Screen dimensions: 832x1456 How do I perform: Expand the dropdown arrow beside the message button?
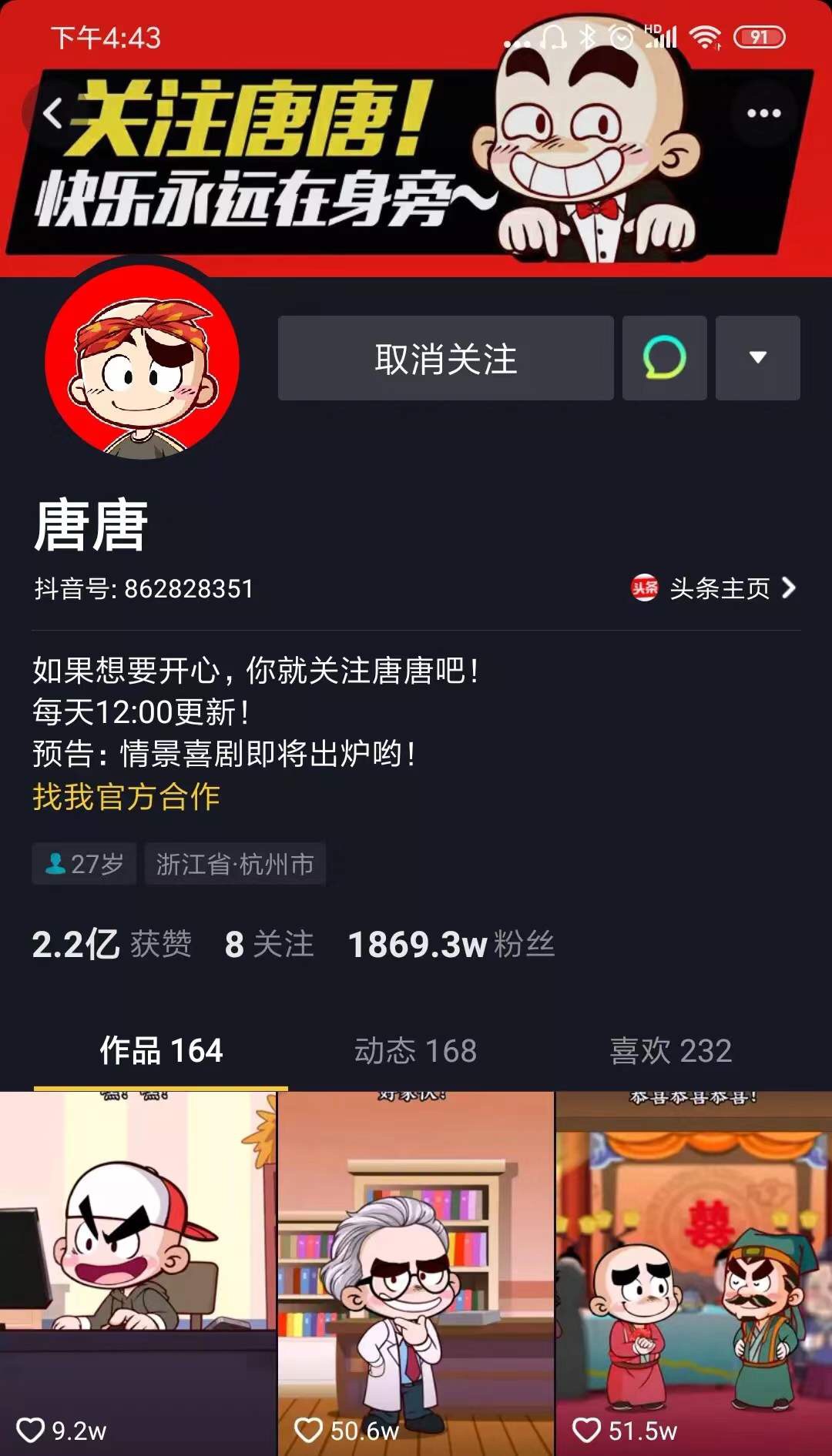[x=757, y=359]
